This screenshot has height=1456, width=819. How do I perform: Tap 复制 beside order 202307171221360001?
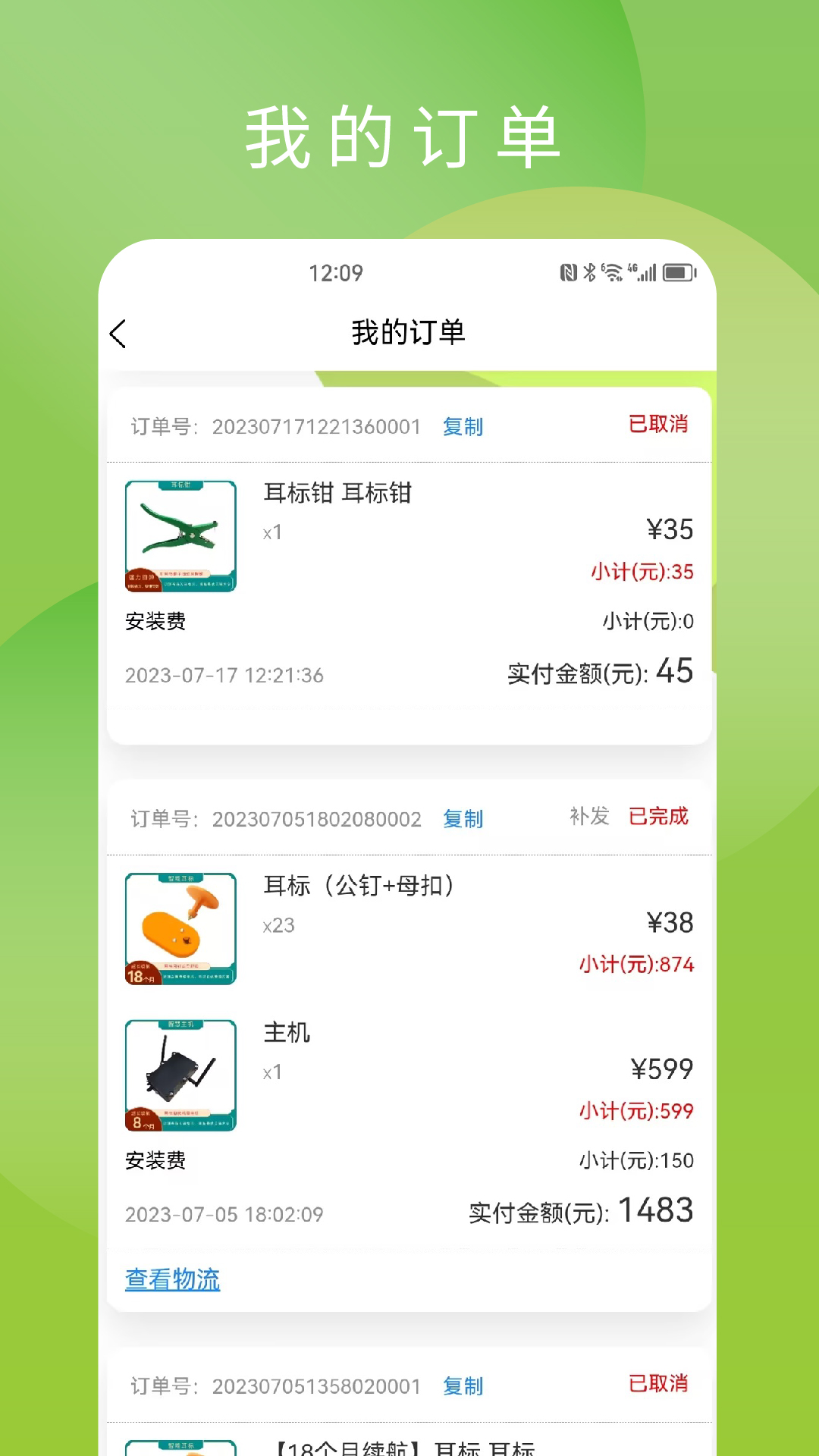coord(463,427)
